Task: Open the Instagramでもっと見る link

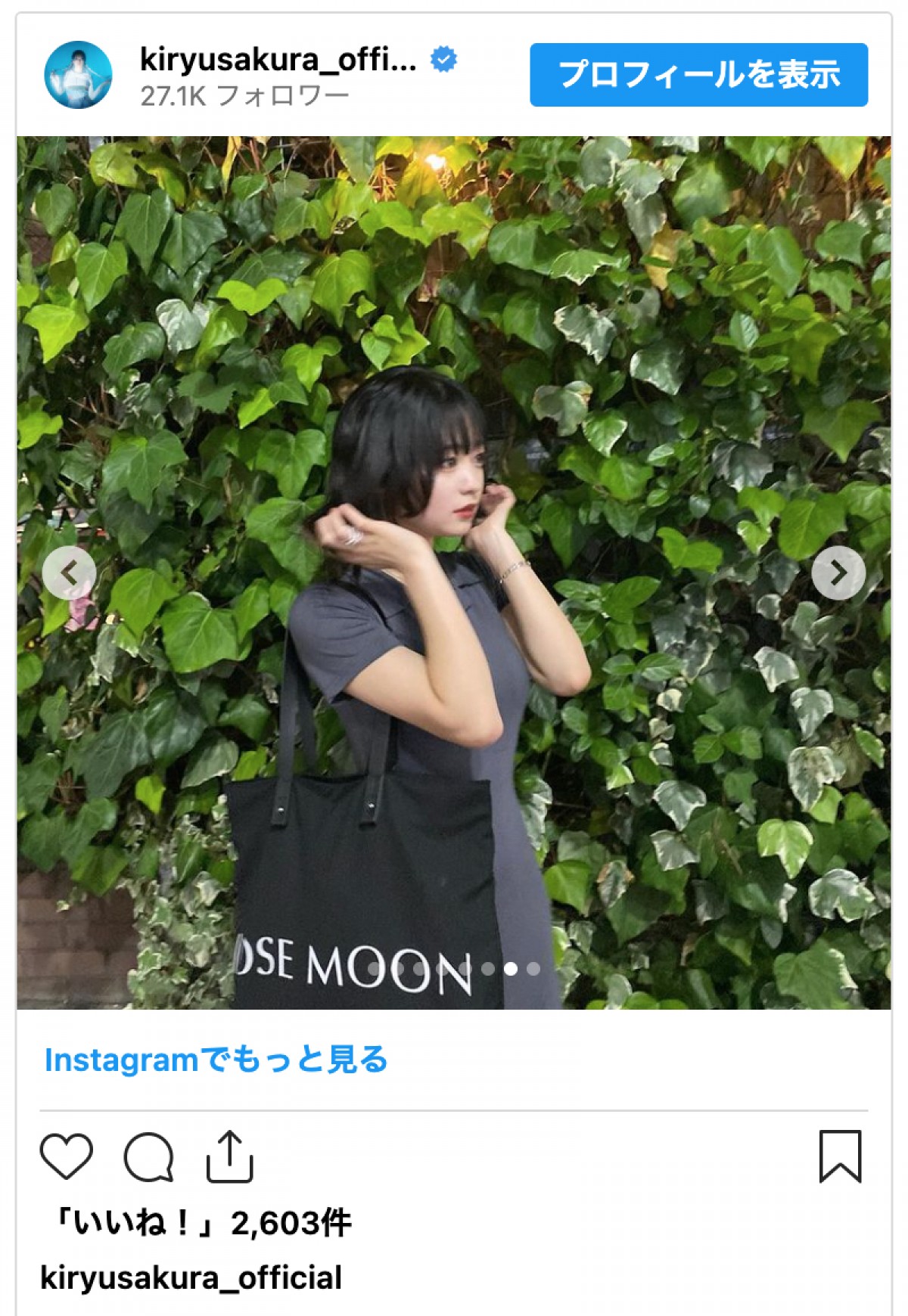Action: 216,1060
